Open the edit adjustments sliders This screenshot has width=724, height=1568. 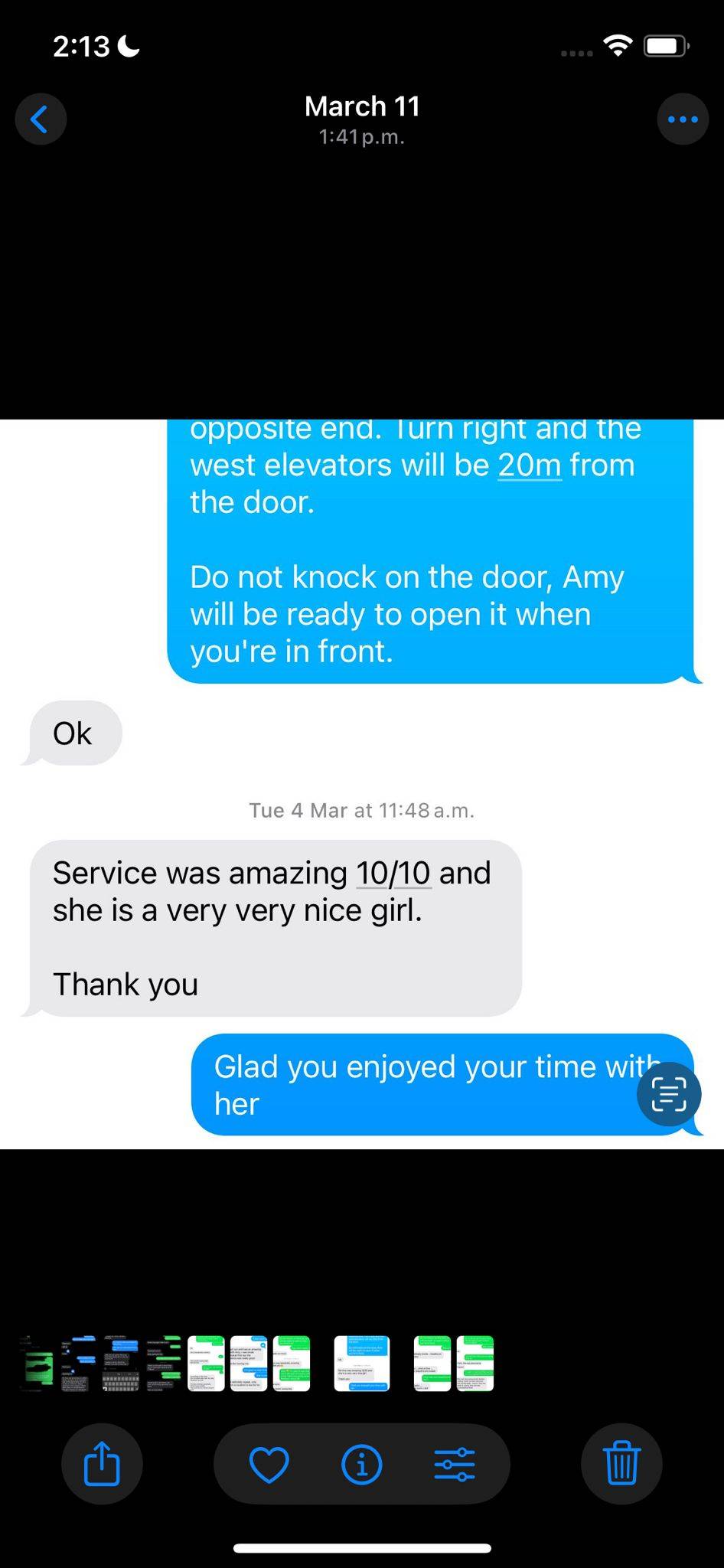pyautogui.click(x=455, y=1464)
